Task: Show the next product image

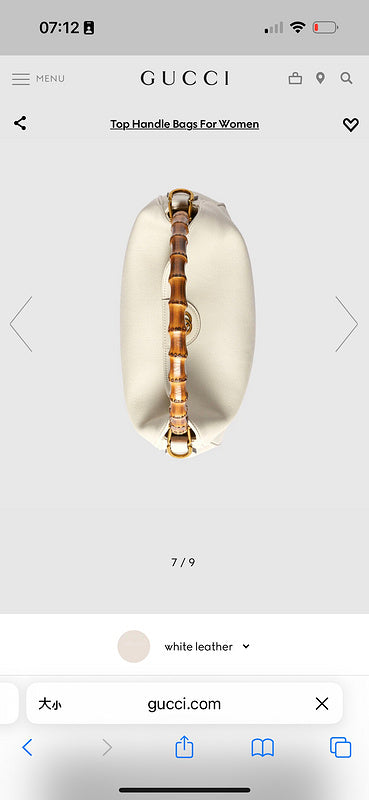Action: coord(347,324)
